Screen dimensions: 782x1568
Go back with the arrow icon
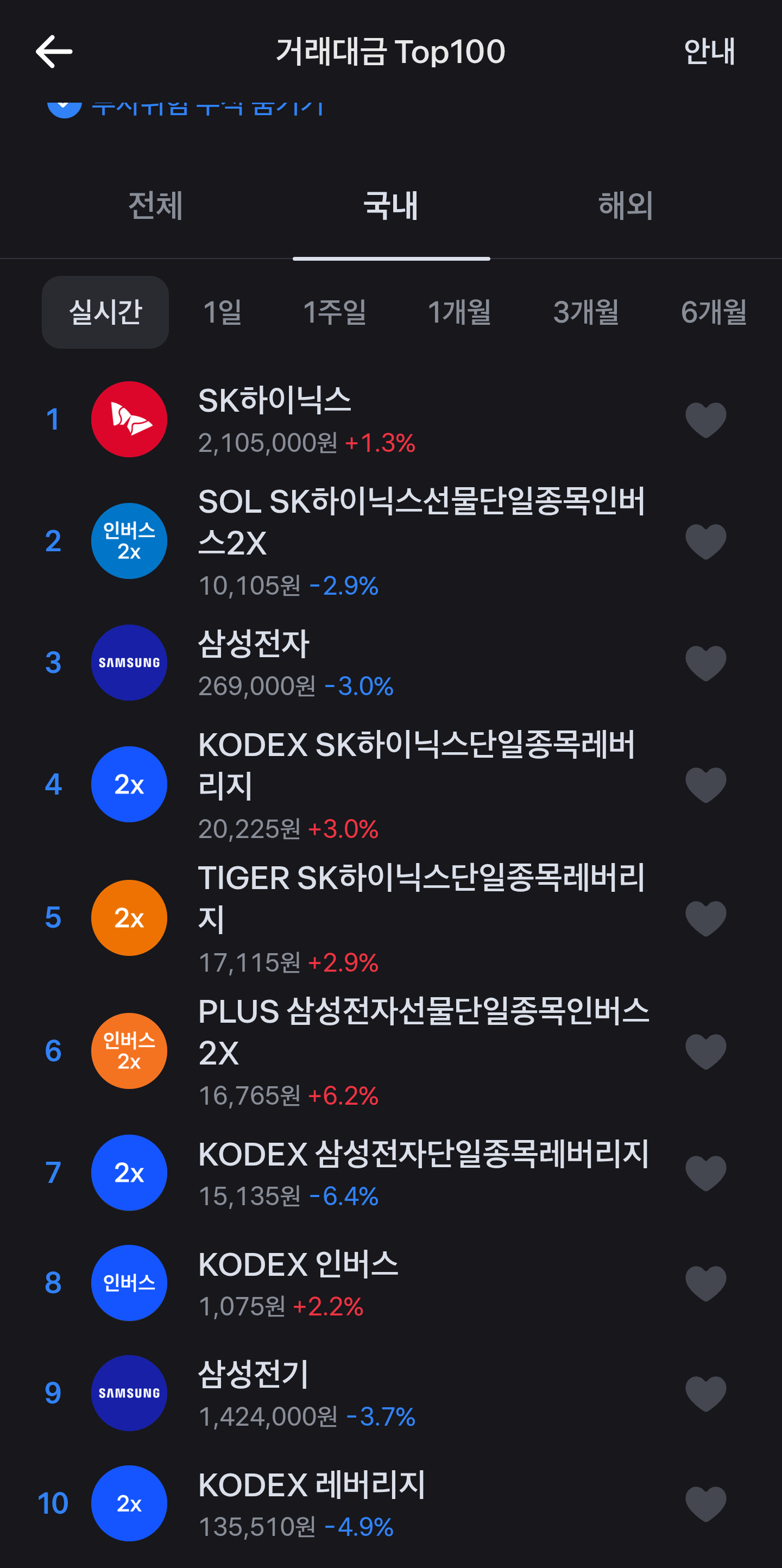point(54,51)
